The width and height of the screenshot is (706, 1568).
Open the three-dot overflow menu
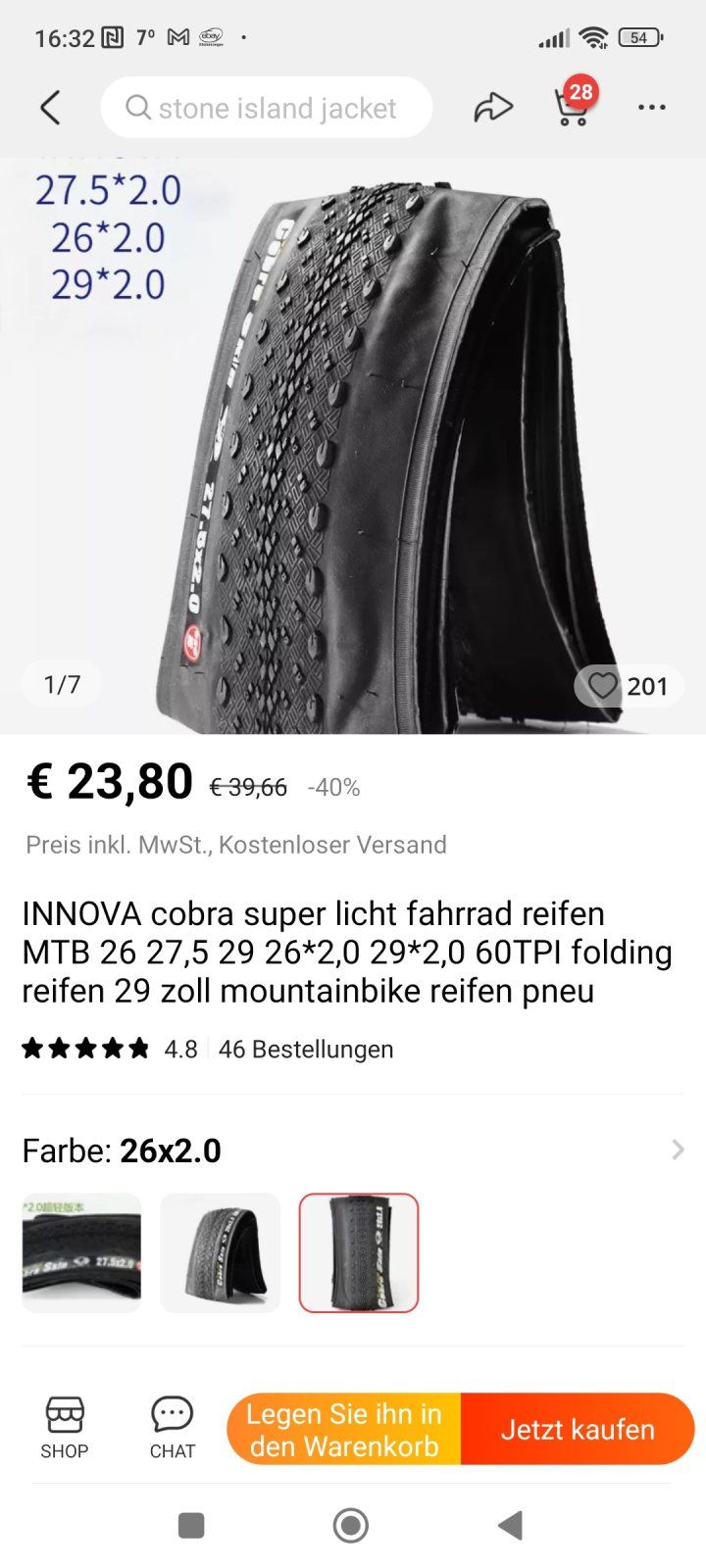(x=651, y=108)
